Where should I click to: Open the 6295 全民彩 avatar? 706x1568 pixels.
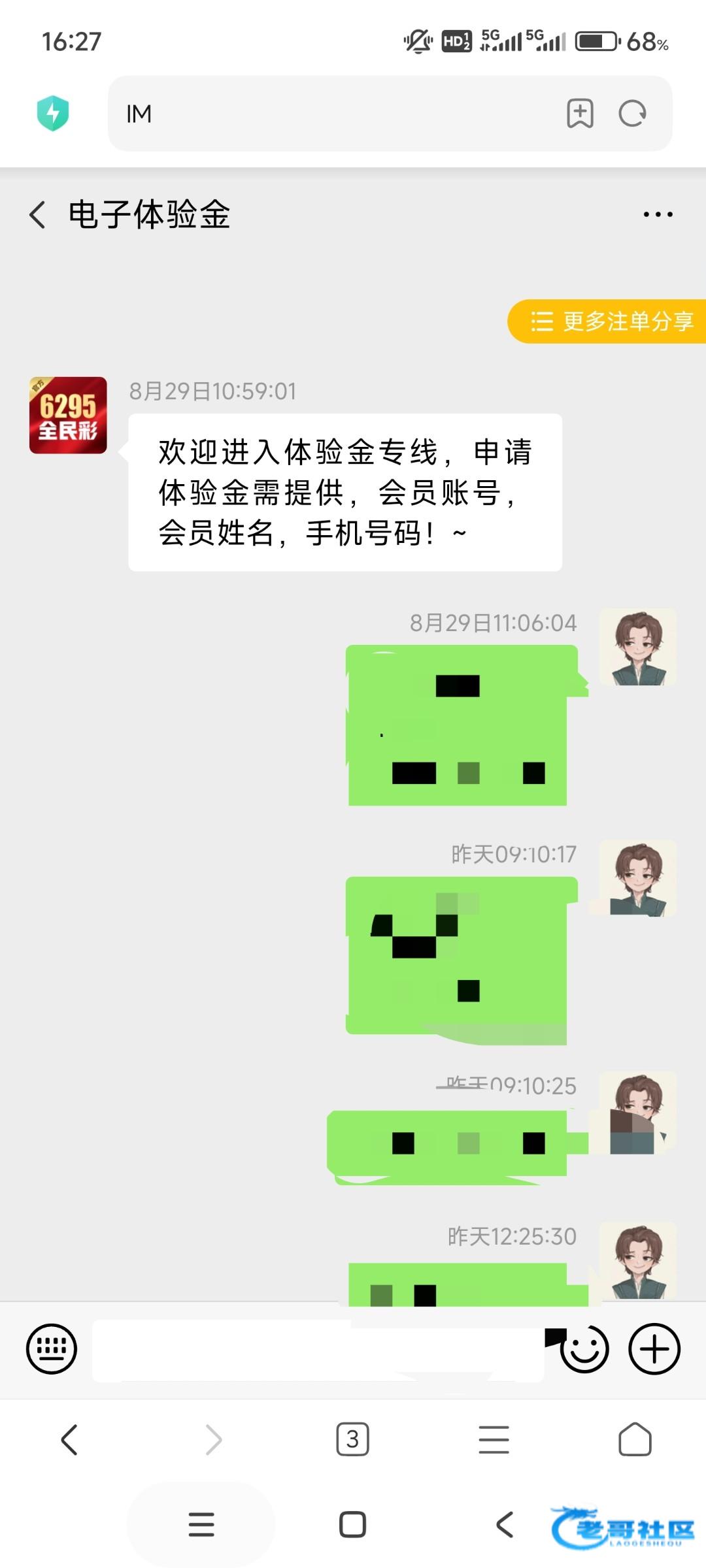(x=68, y=416)
